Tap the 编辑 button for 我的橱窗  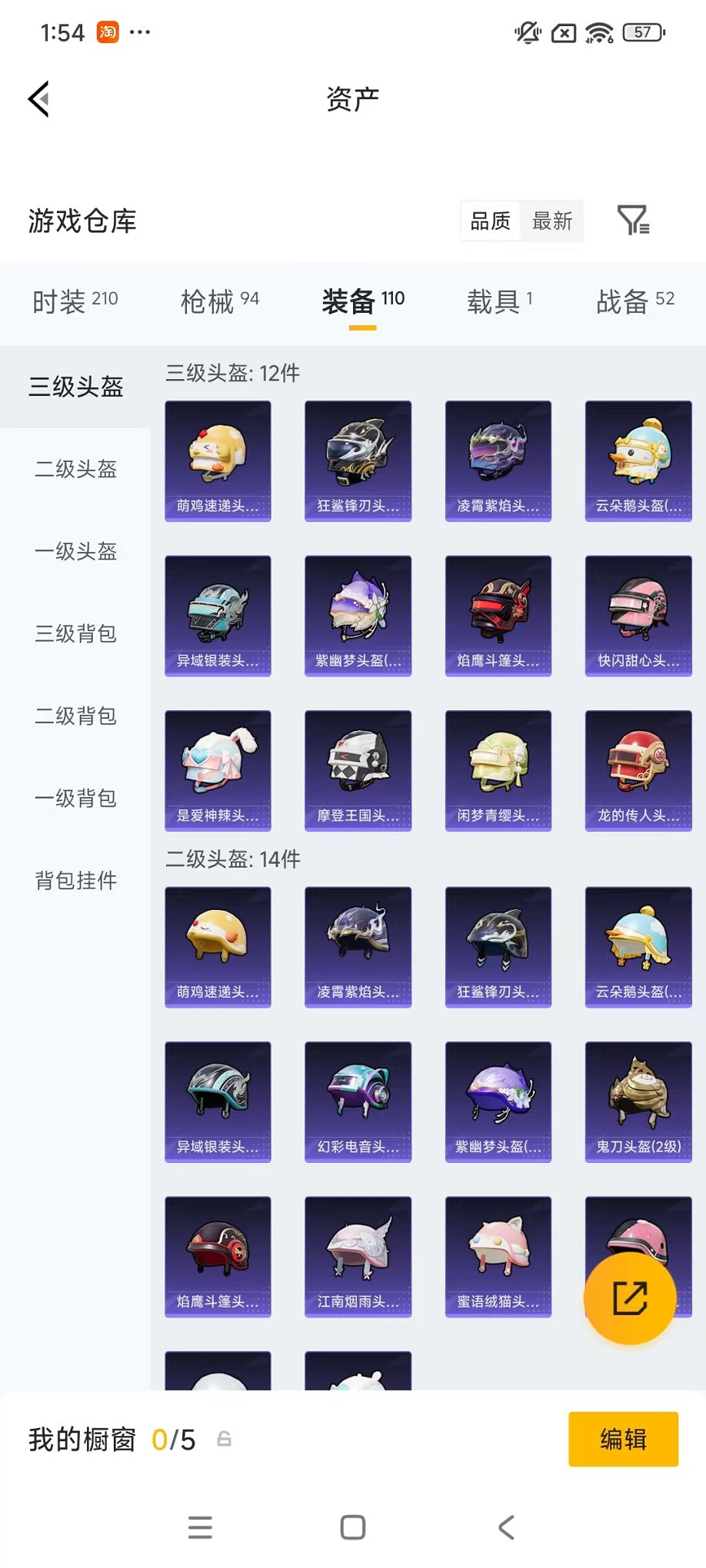tap(623, 1439)
